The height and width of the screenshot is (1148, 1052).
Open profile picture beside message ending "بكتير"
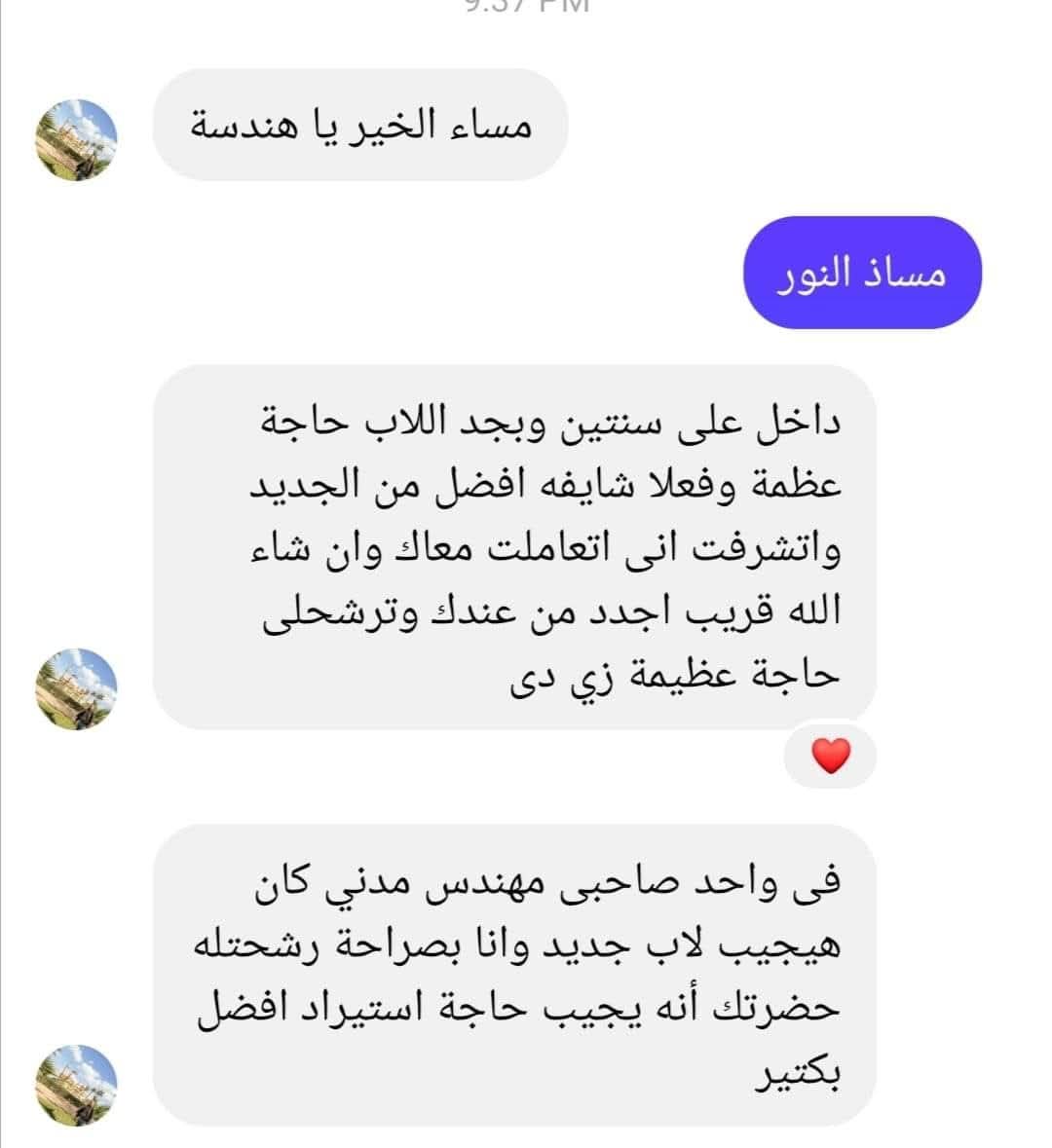75,1085
